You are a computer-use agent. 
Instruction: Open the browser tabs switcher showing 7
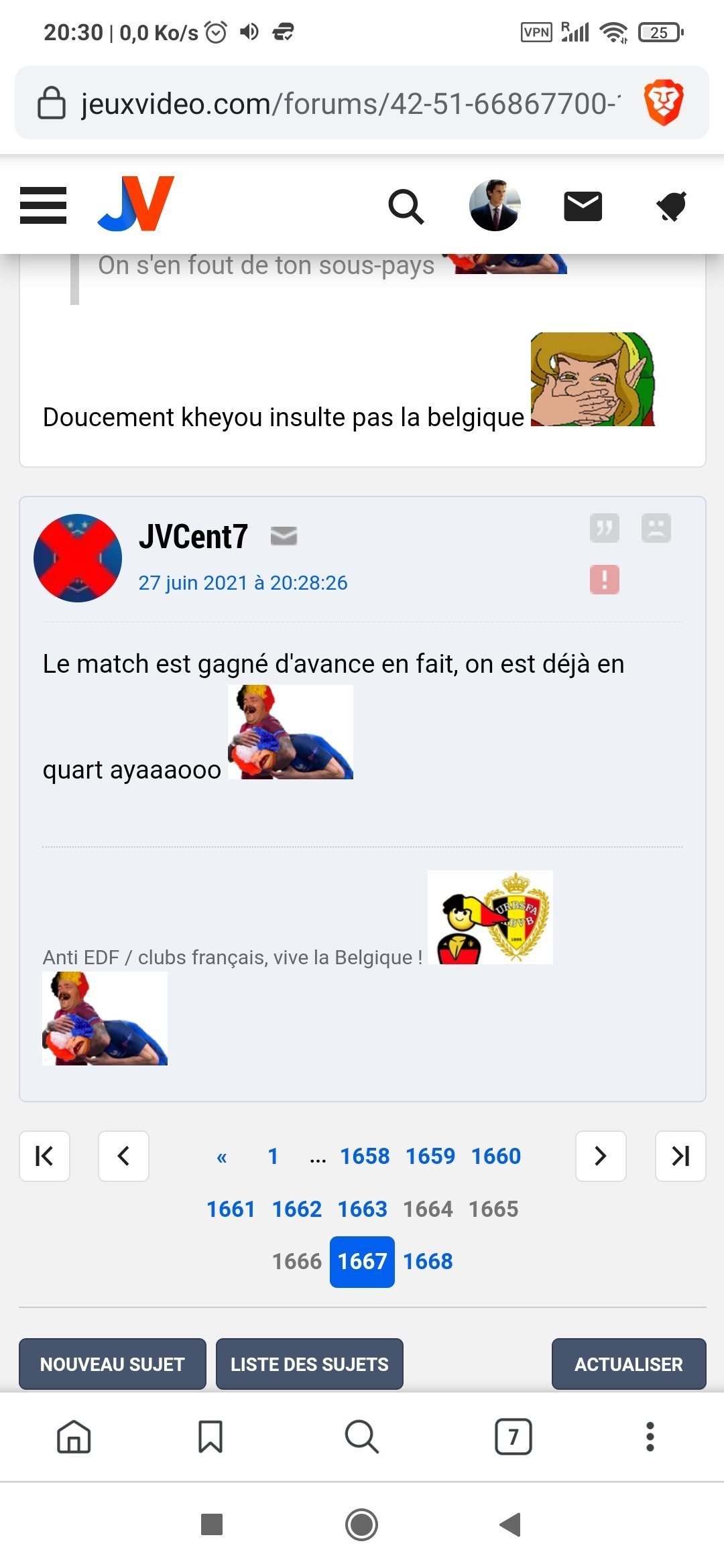(513, 1437)
